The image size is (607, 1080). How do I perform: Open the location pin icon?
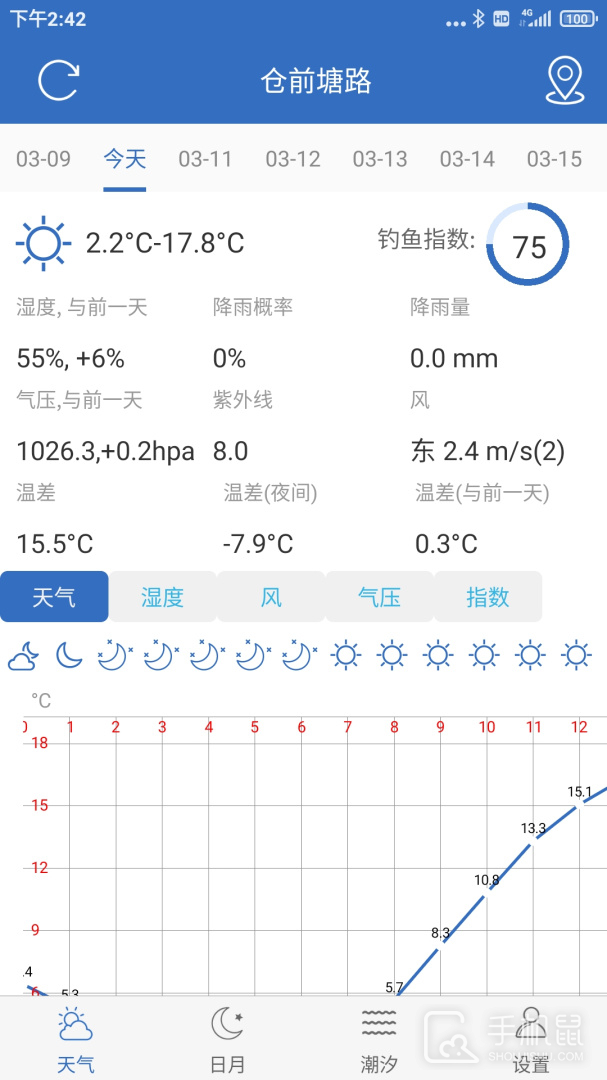[565, 81]
